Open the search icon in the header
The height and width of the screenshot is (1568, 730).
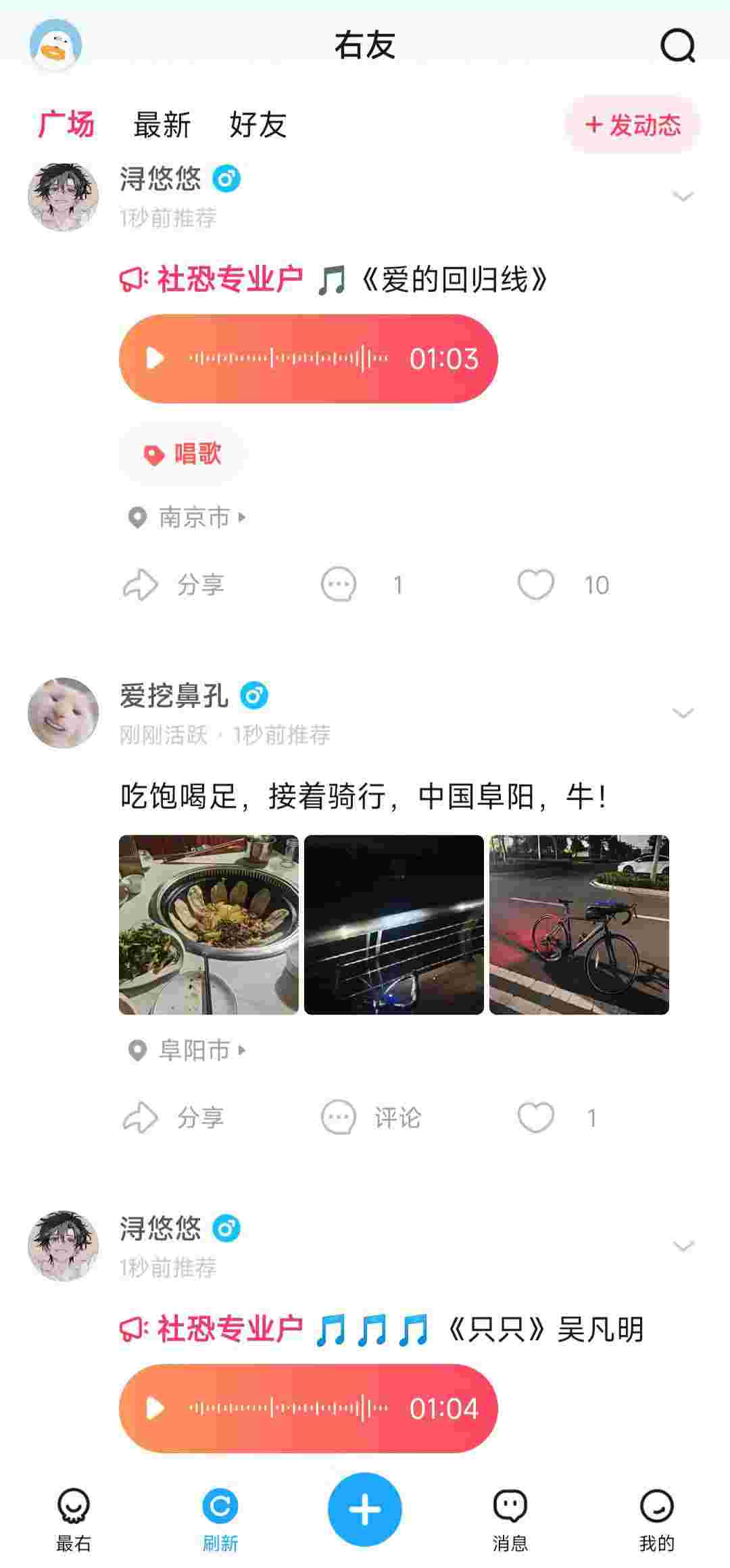[677, 46]
